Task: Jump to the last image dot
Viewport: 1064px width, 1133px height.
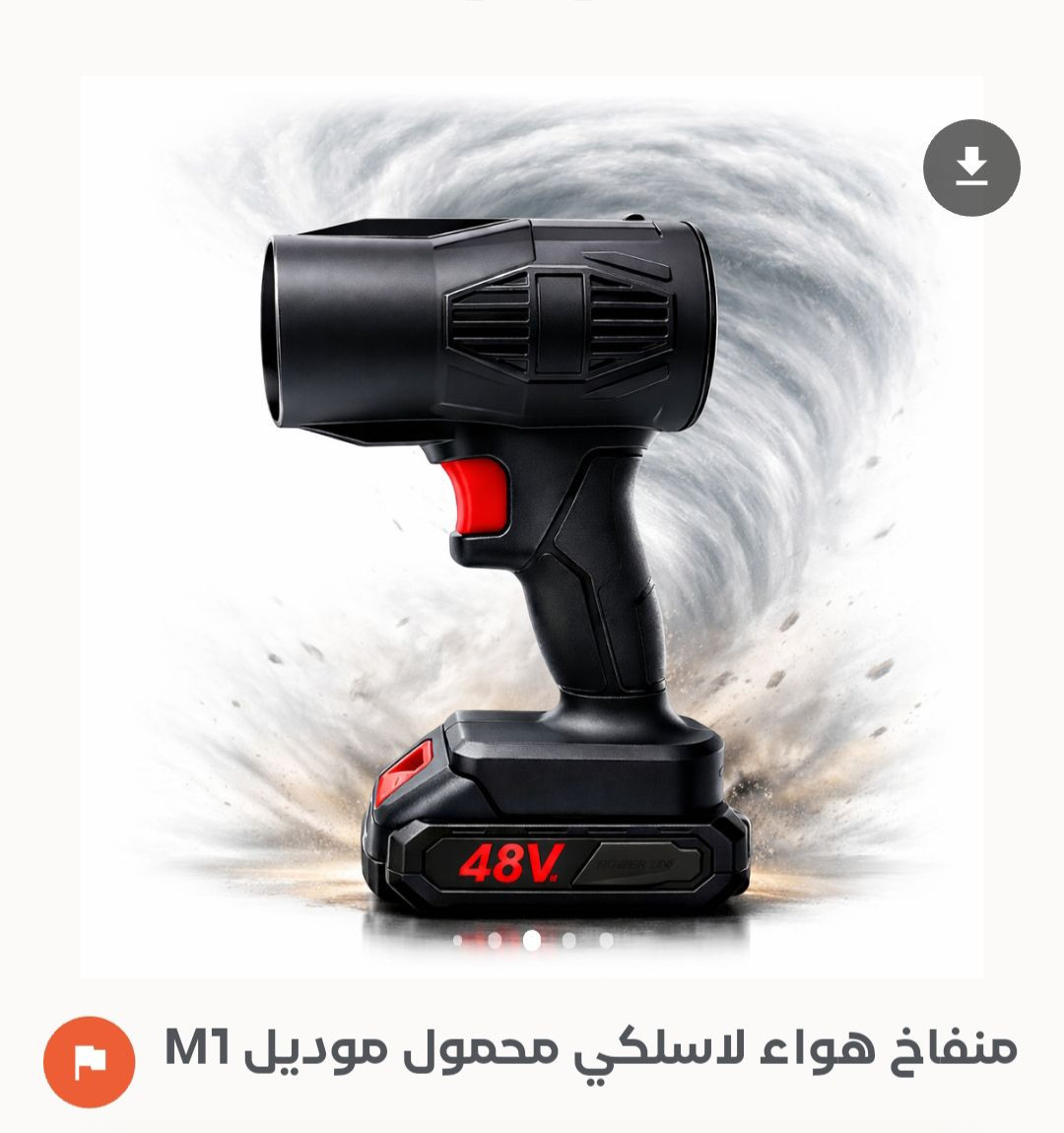Action: pyautogui.click(x=606, y=941)
